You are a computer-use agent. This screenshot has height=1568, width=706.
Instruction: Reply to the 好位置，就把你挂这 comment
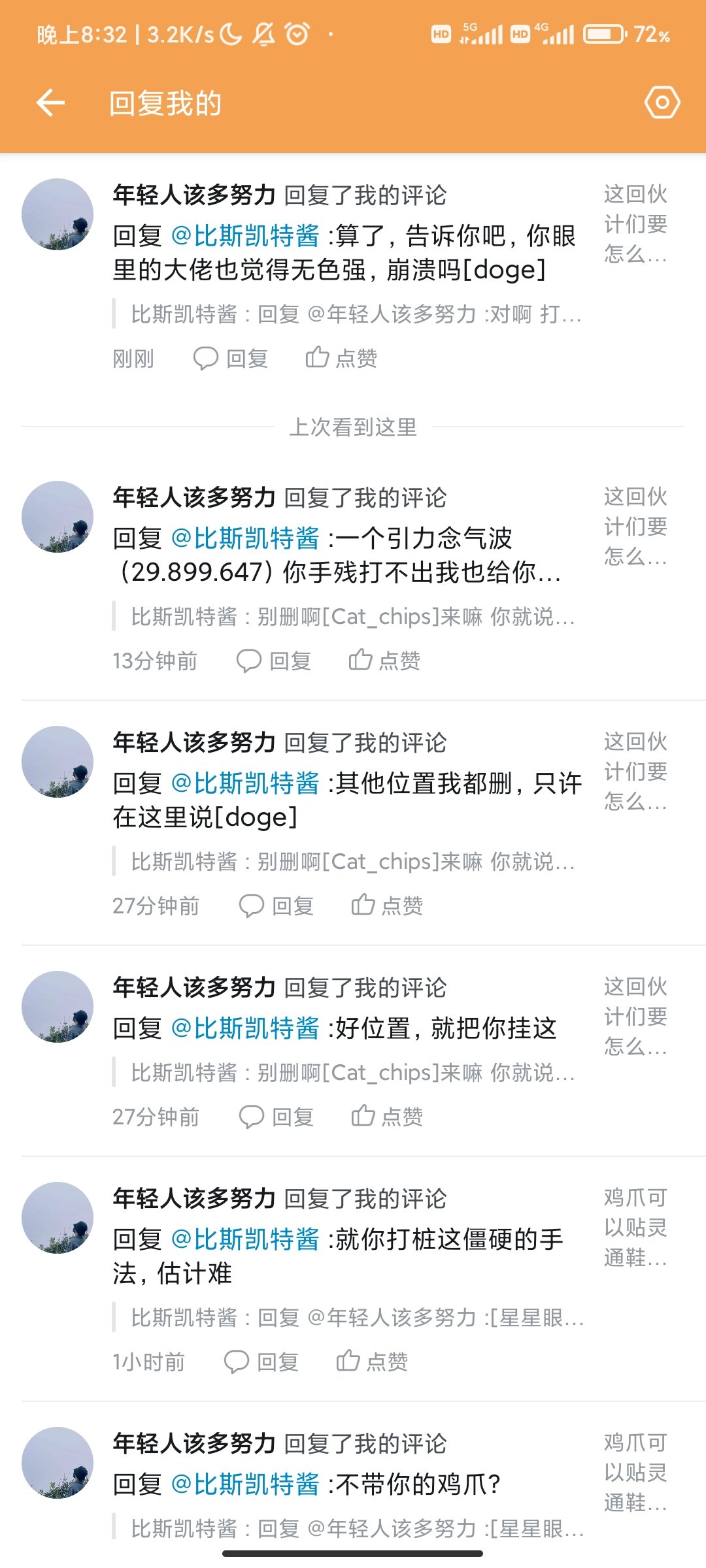[277, 1117]
